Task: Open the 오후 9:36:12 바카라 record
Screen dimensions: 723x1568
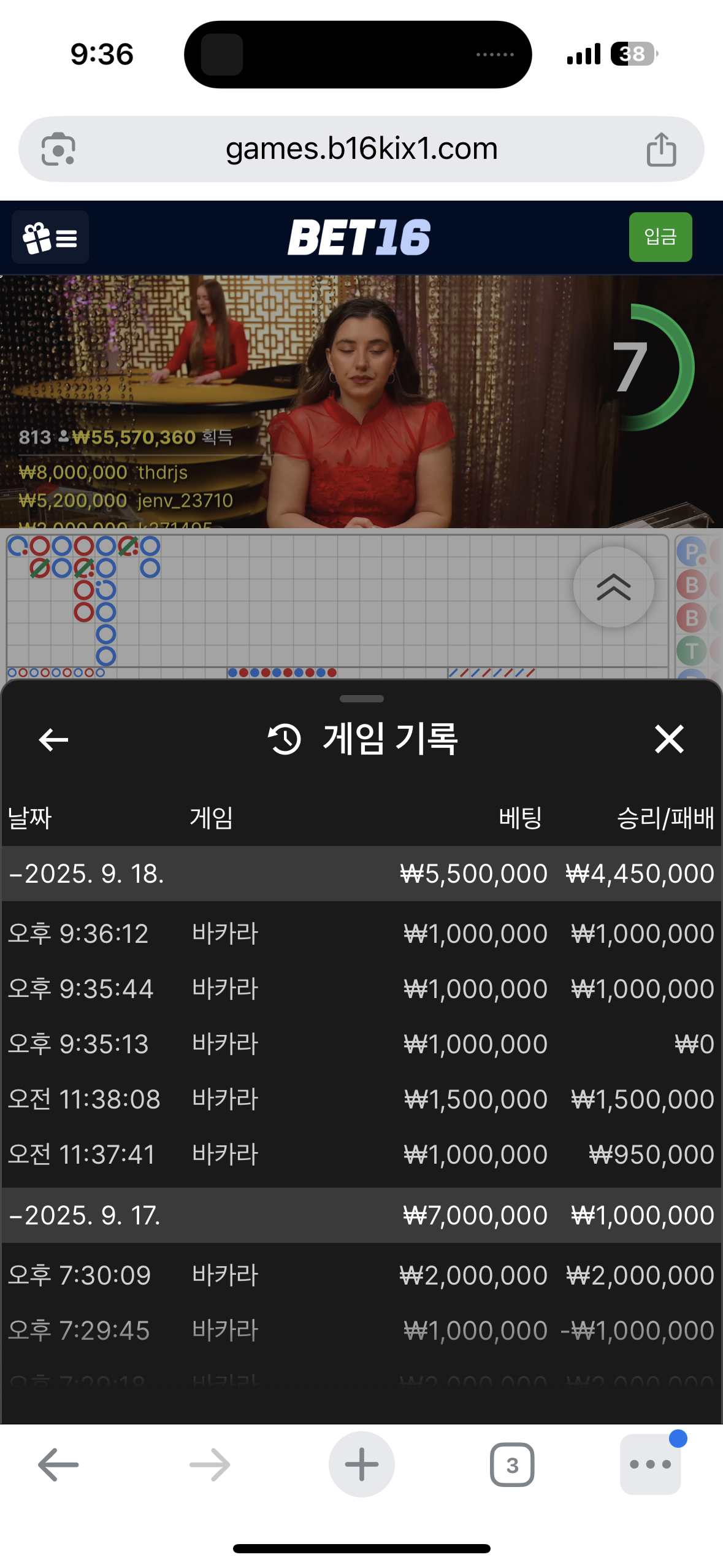Action: pos(361,934)
